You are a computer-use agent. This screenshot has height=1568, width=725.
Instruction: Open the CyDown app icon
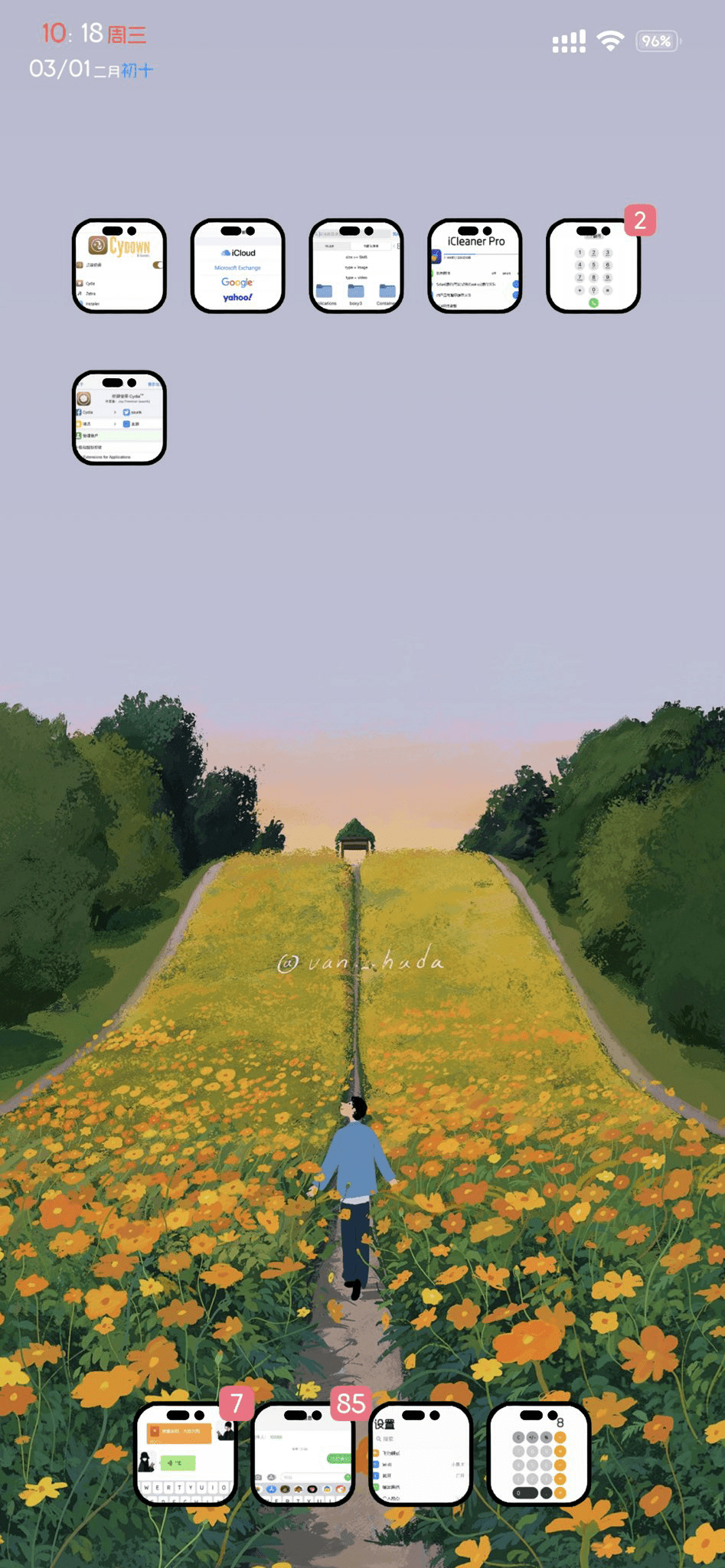click(119, 266)
